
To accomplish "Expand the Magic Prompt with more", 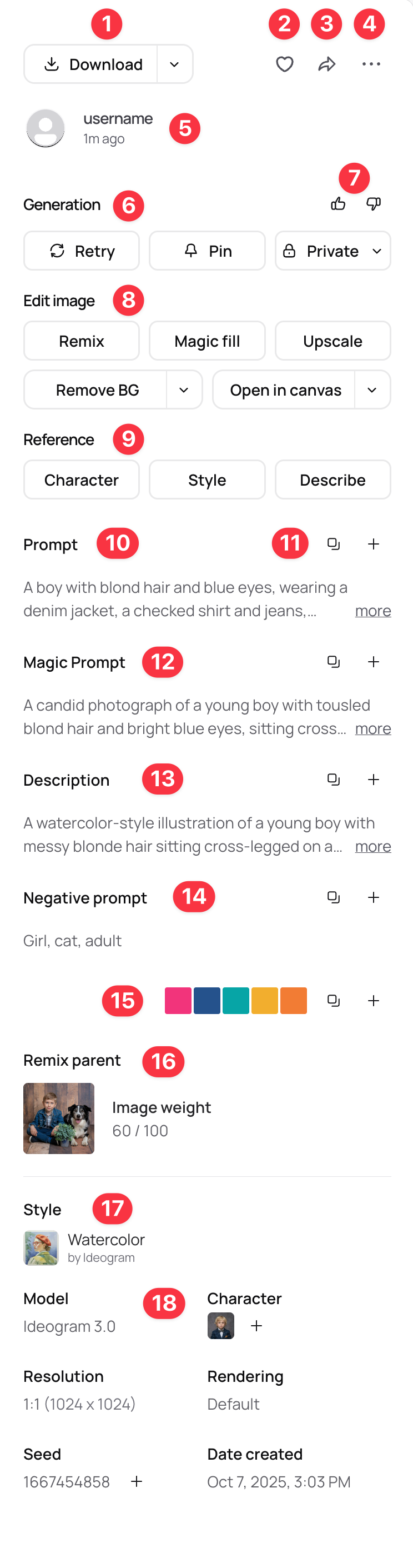I will point(373,728).
